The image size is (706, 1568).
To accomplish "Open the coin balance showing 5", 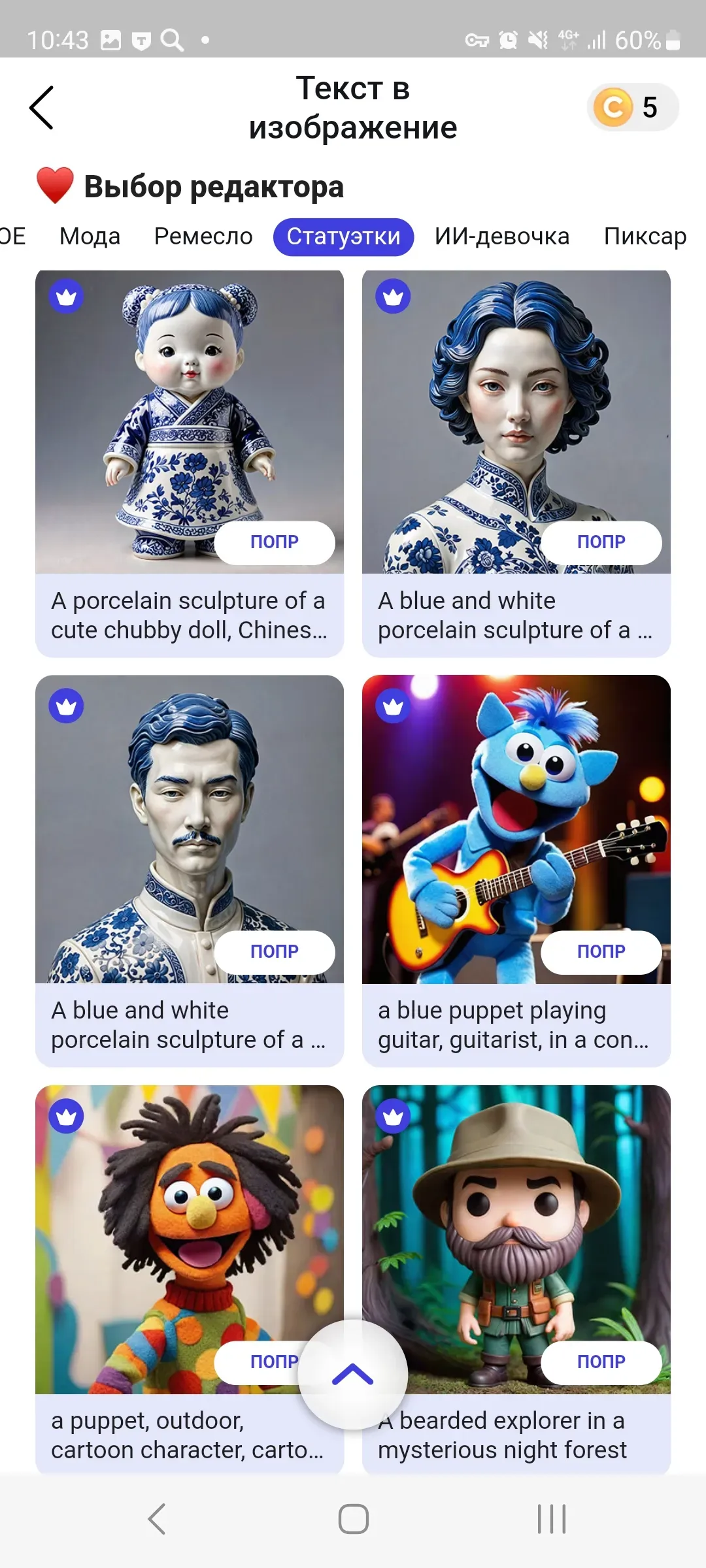I will point(632,107).
